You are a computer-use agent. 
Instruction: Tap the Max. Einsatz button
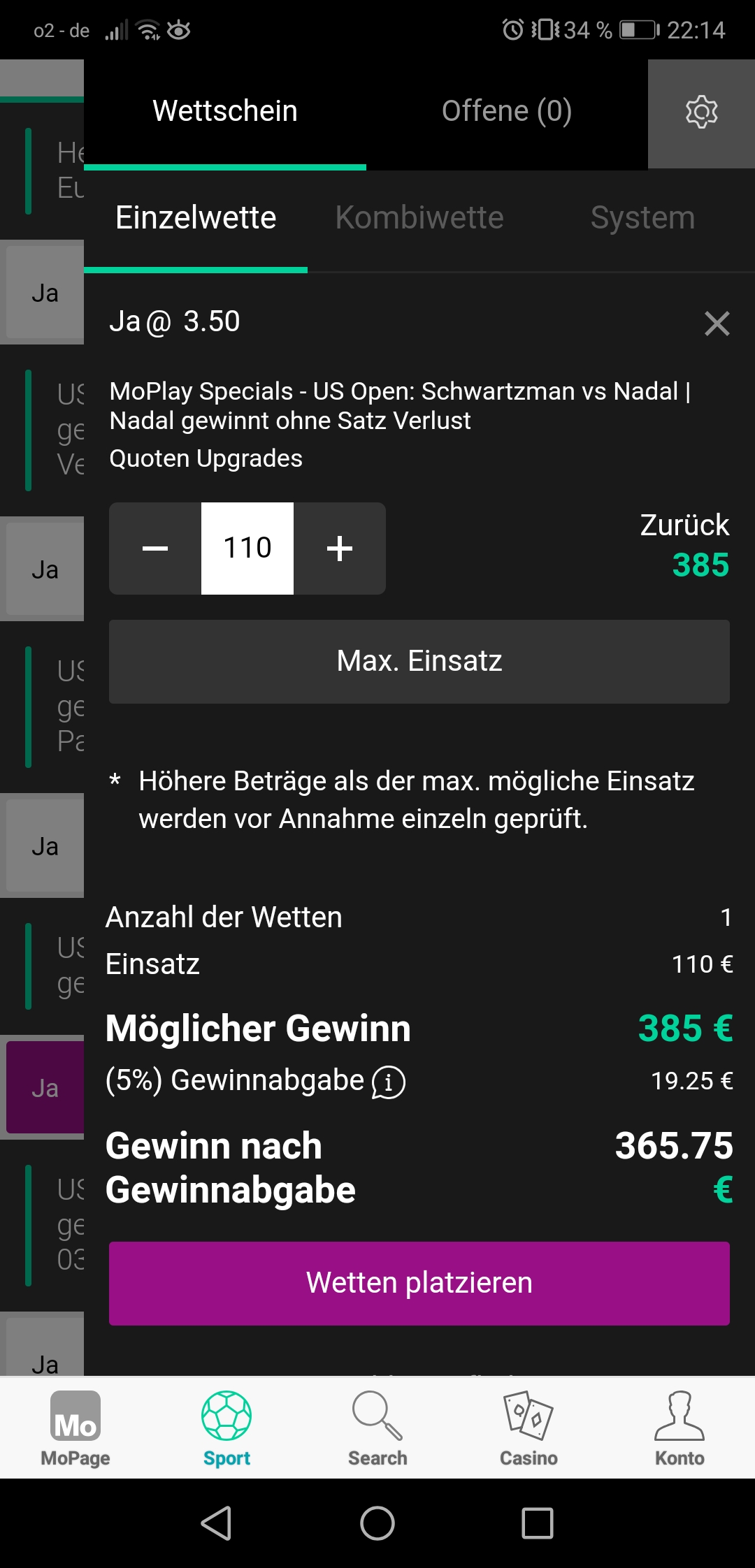point(419,661)
